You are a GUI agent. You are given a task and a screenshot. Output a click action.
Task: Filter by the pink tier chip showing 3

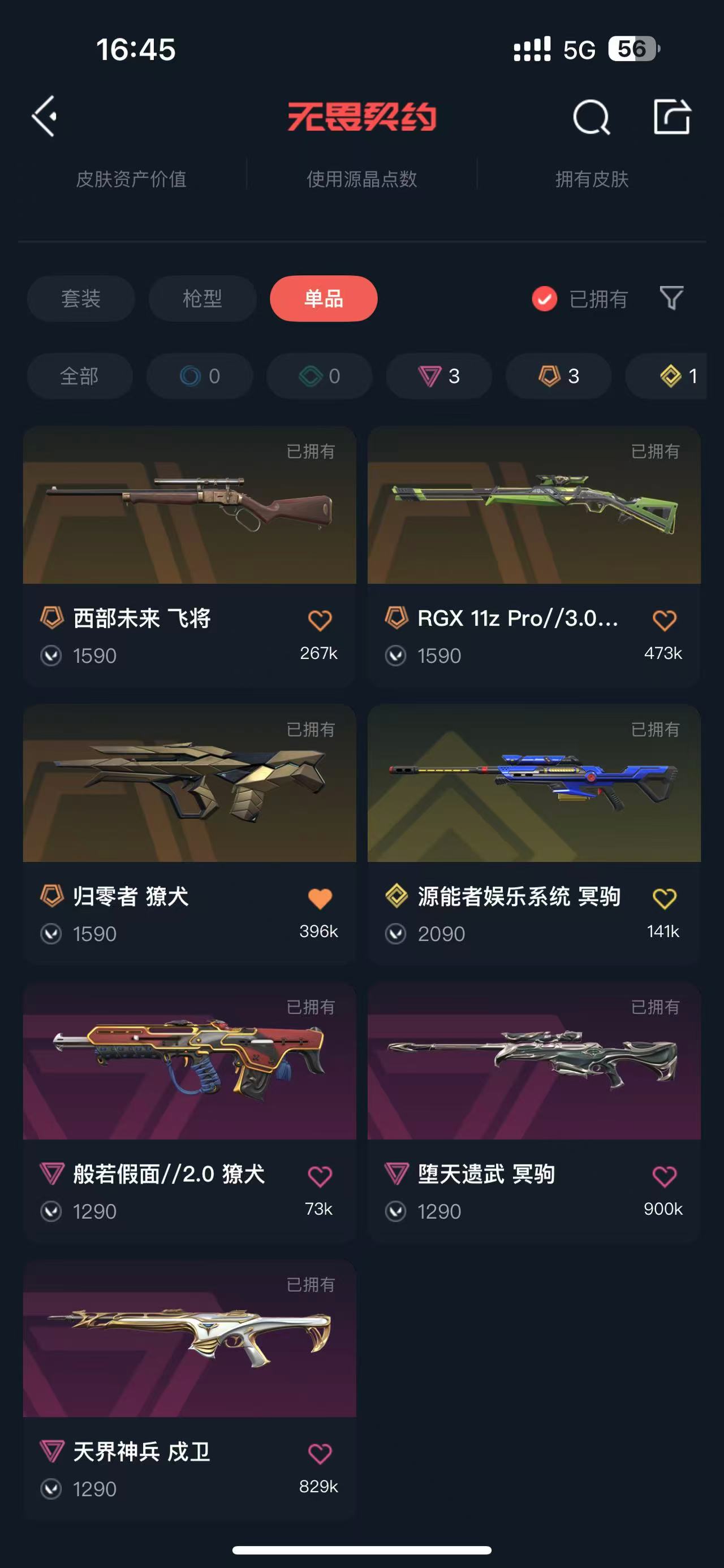coord(439,375)
